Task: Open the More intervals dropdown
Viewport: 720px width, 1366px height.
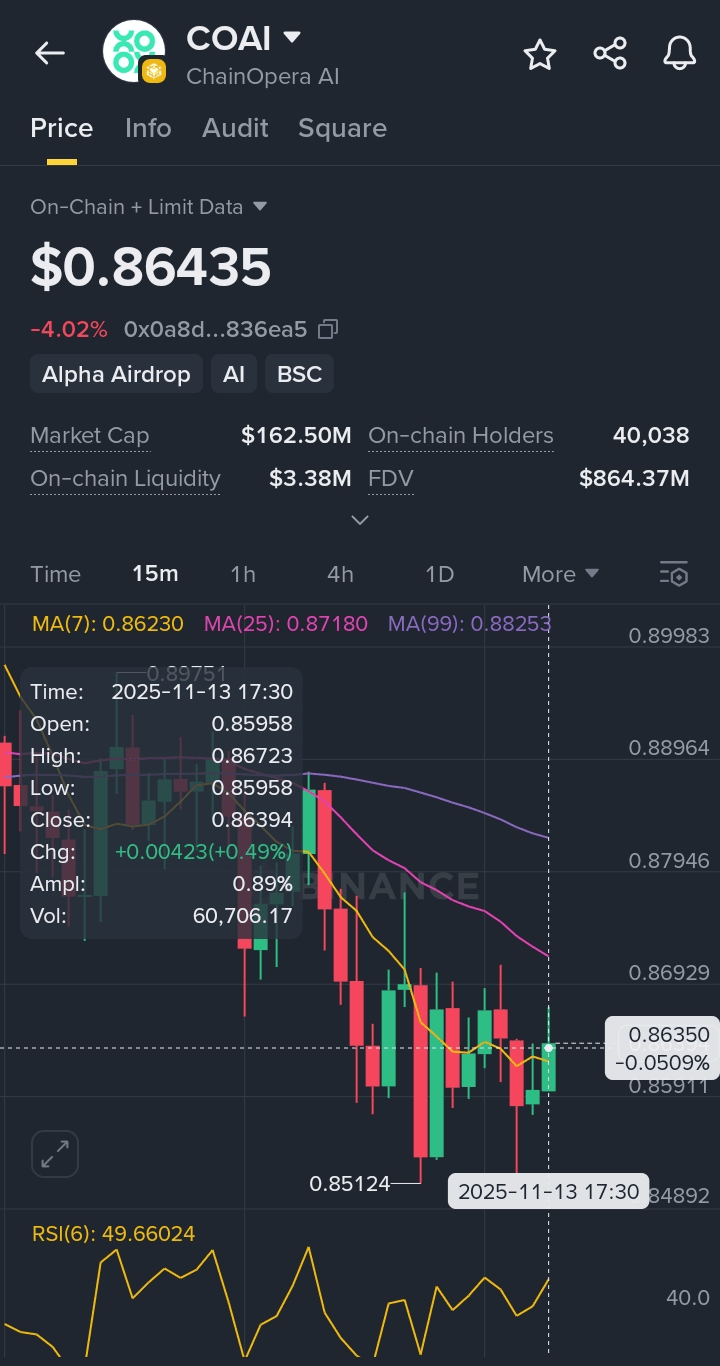Action: (x=560, y=574)
